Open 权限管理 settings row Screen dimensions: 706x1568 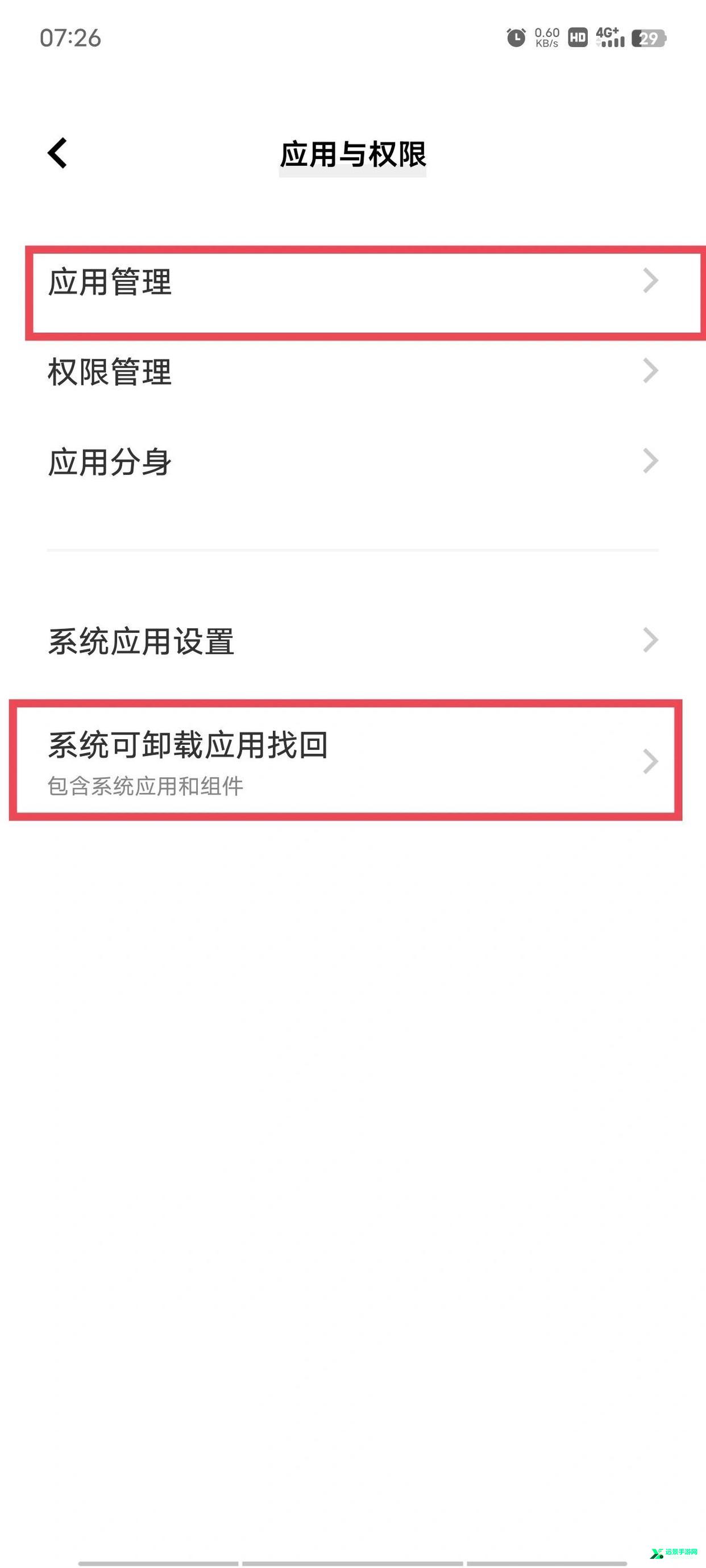point(352,372)
